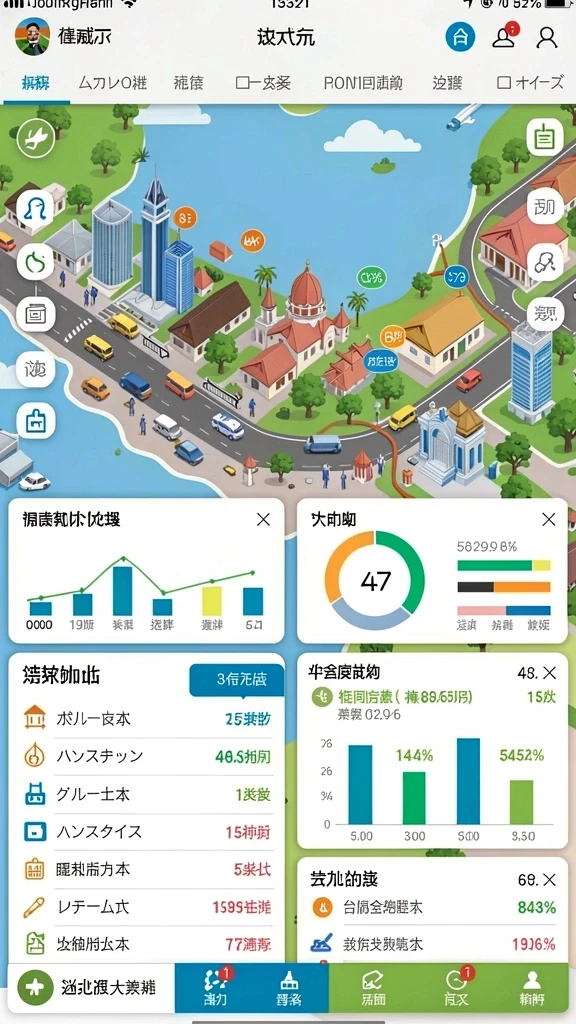Close the bar chart card marked 48.
This screenshot has height=1024, width=576.
[550, 673]
